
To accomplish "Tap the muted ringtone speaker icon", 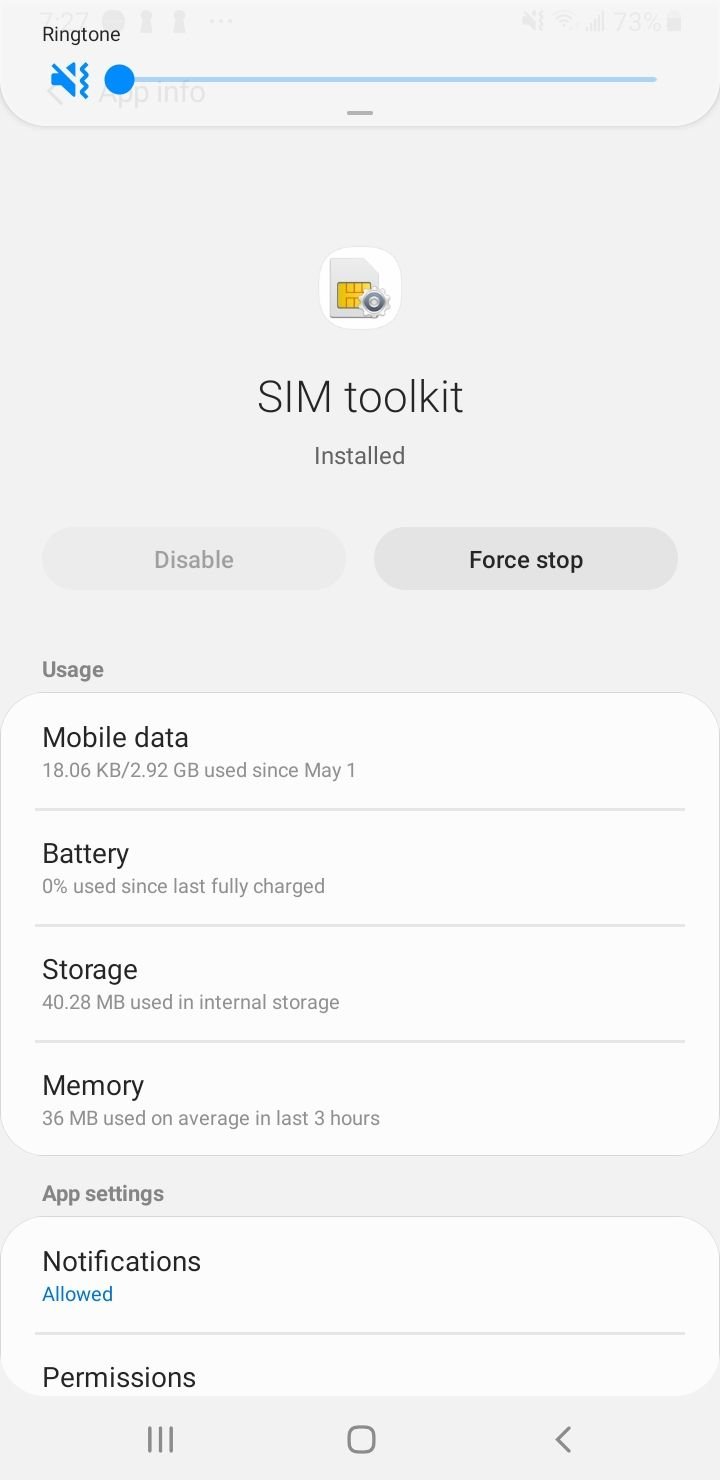I will point(70,79).
